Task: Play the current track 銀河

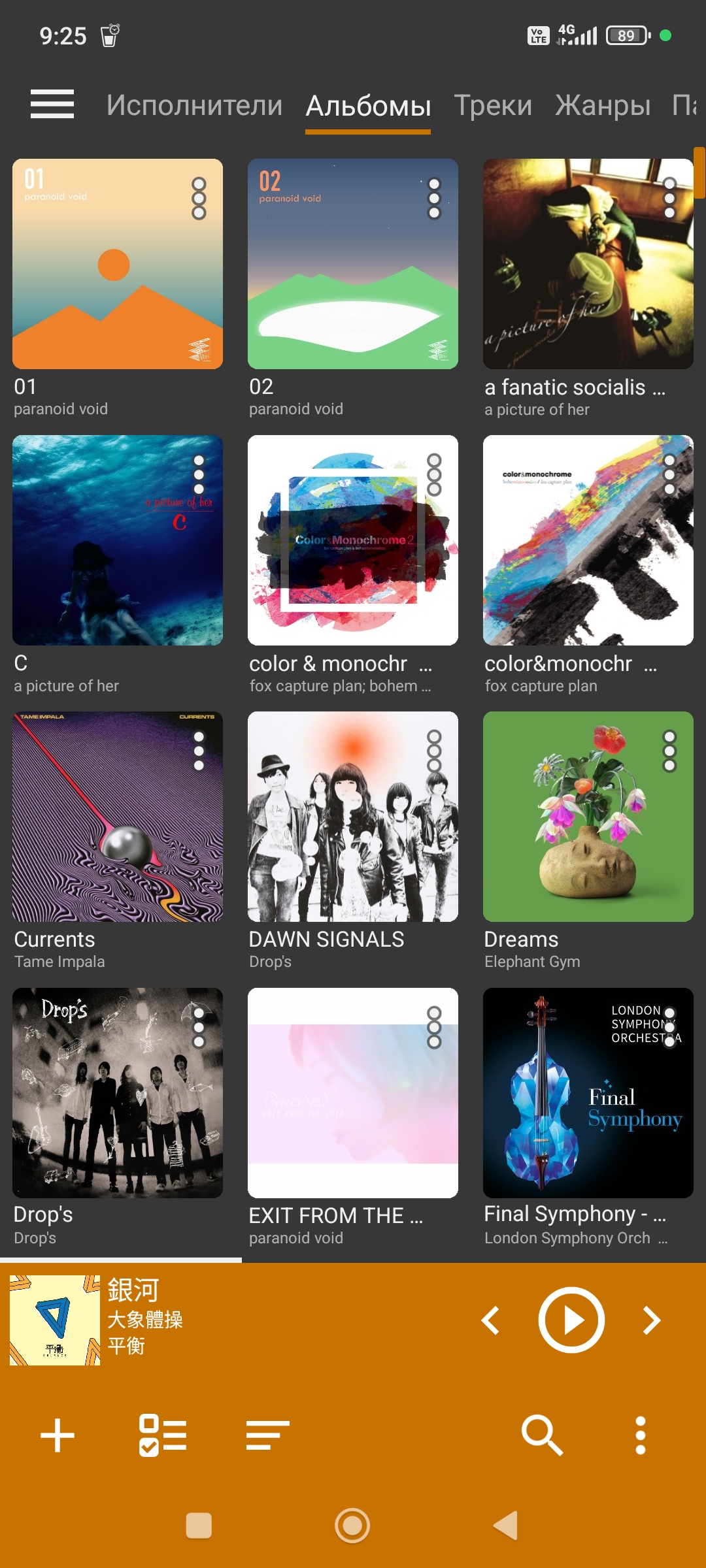Action: [x=571, y=1320]
